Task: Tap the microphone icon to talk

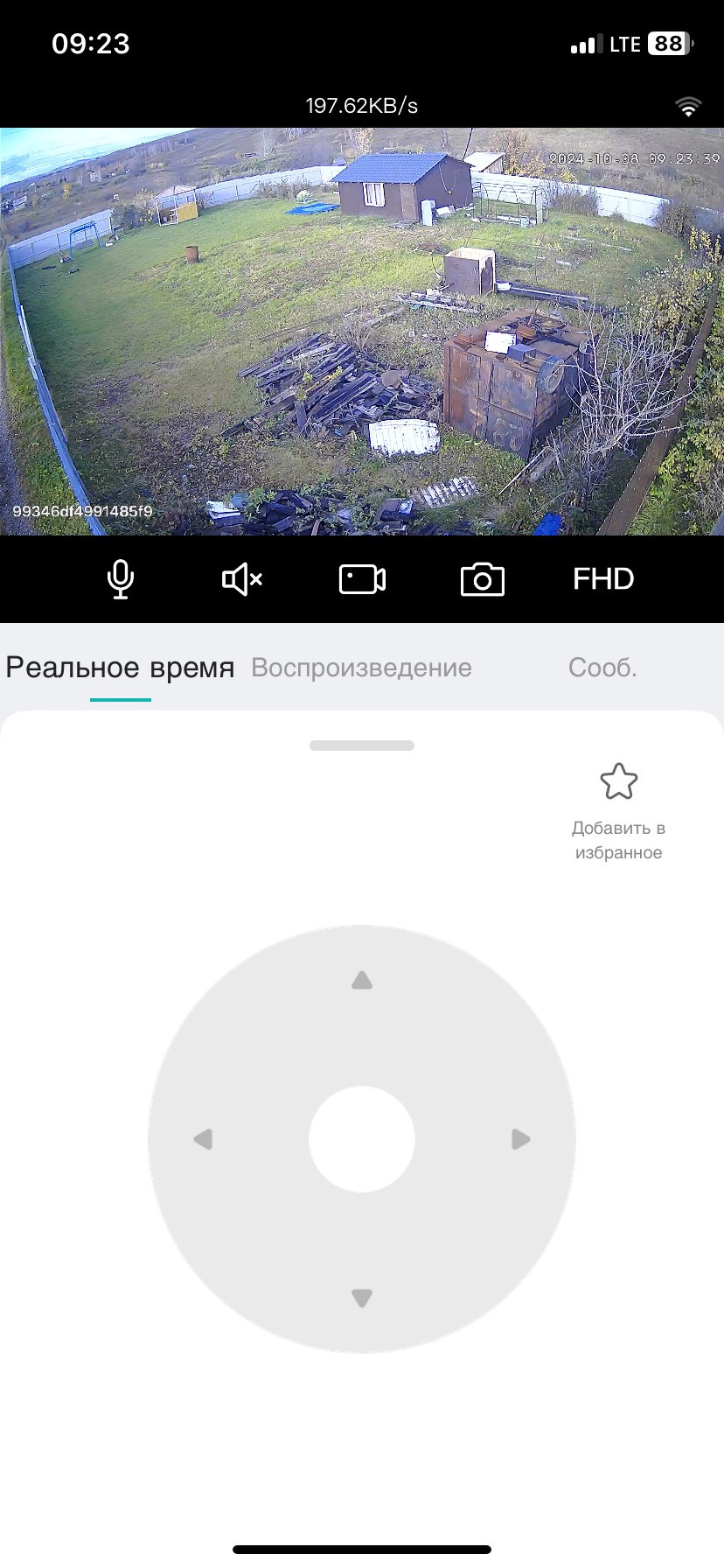Action: point(121,579)
